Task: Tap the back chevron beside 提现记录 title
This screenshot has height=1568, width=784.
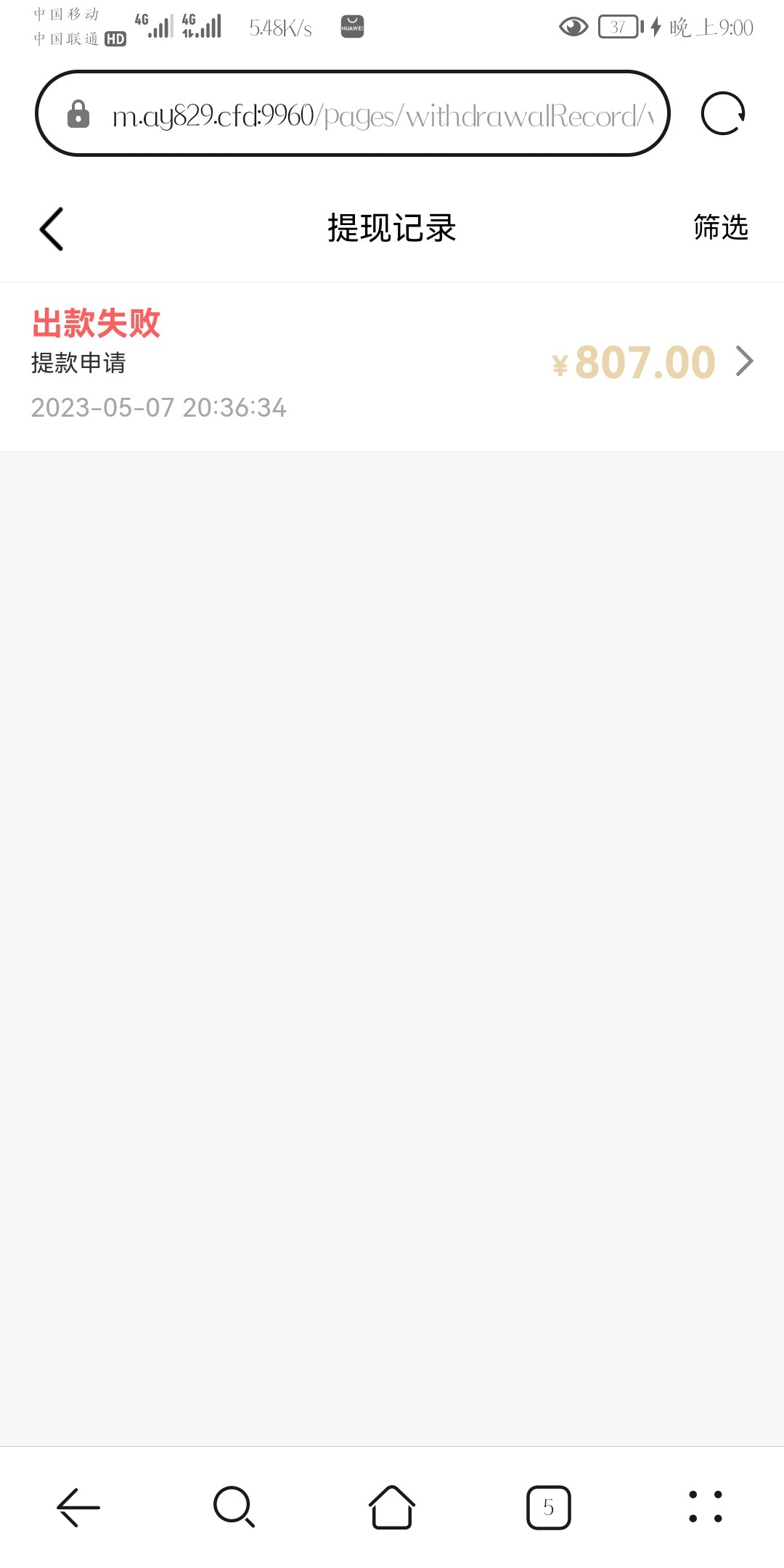Action: coord(51,229)
